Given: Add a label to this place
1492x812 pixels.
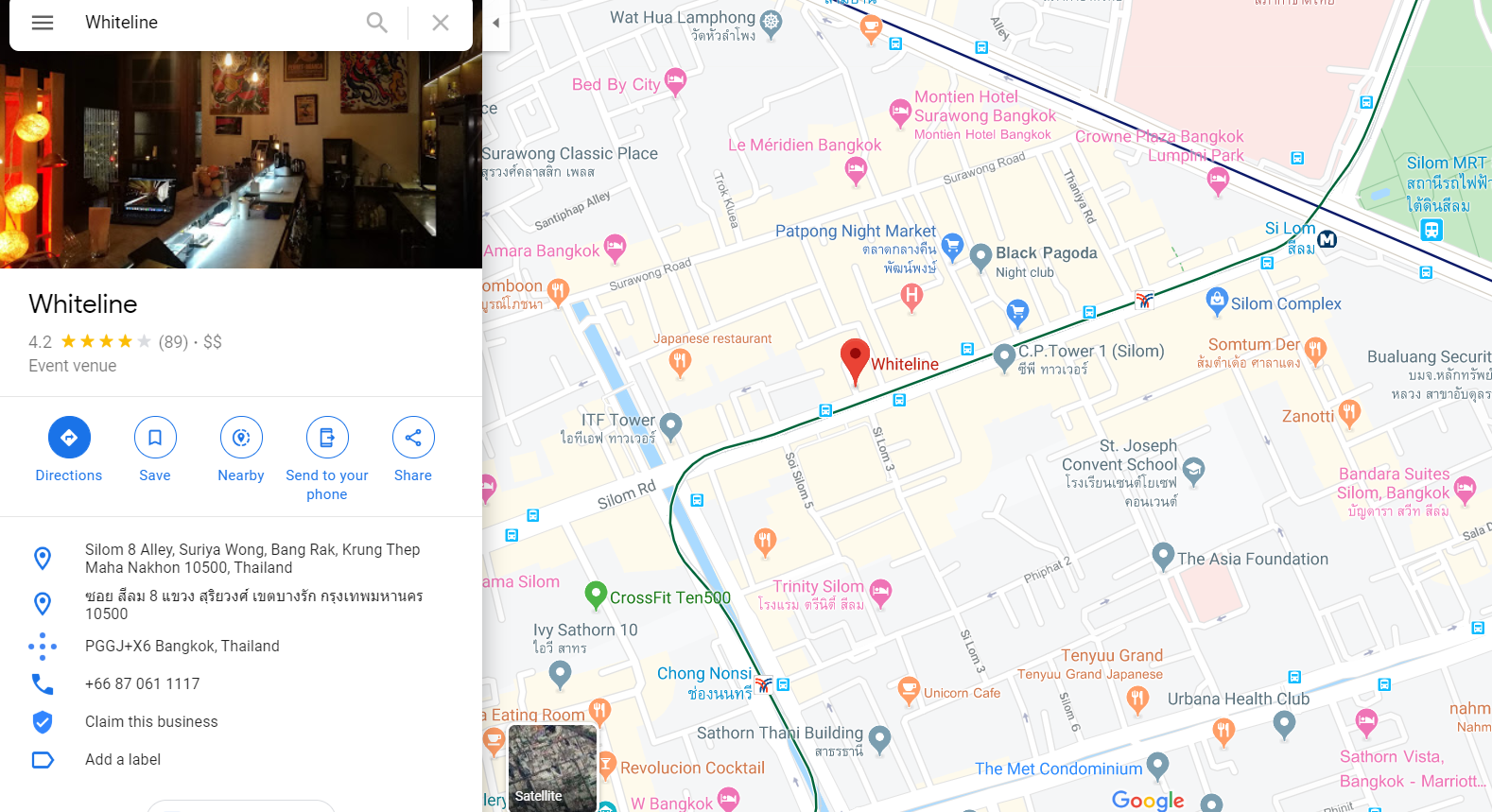Looking at the screenshot, I should point(123,760).
